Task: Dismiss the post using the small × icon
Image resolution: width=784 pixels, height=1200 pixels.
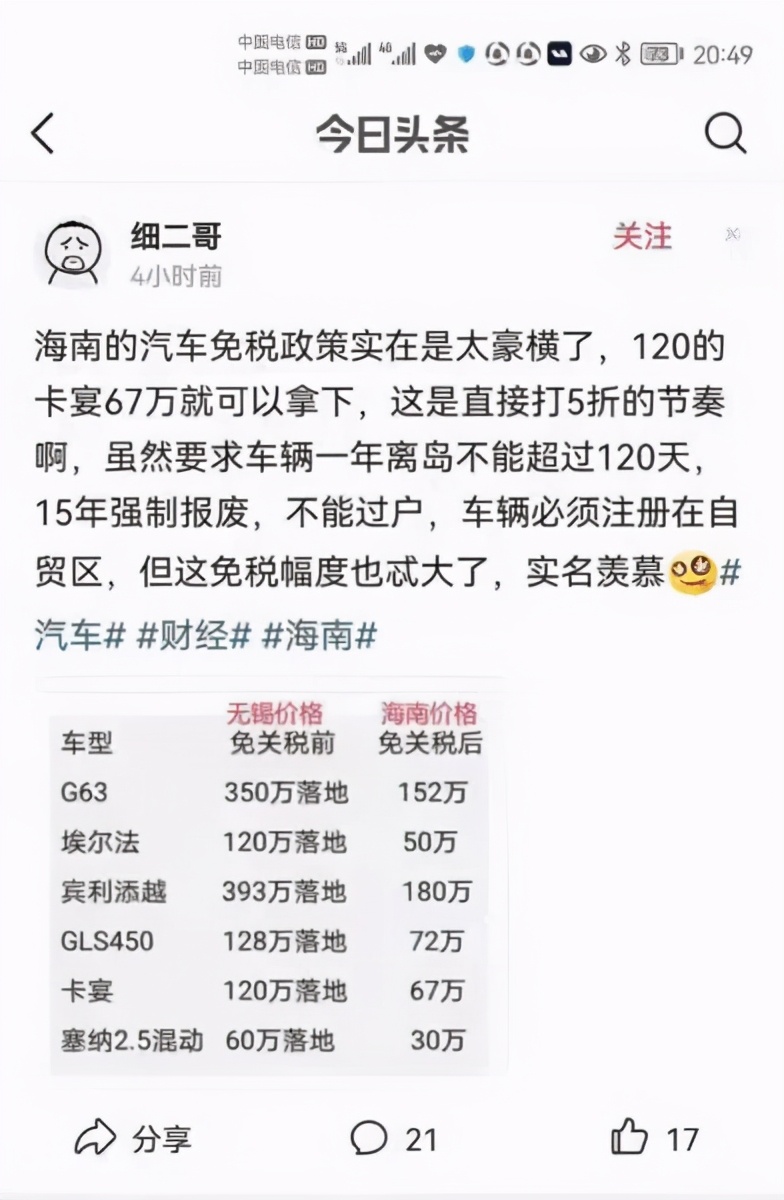Action: click(731, 232)
